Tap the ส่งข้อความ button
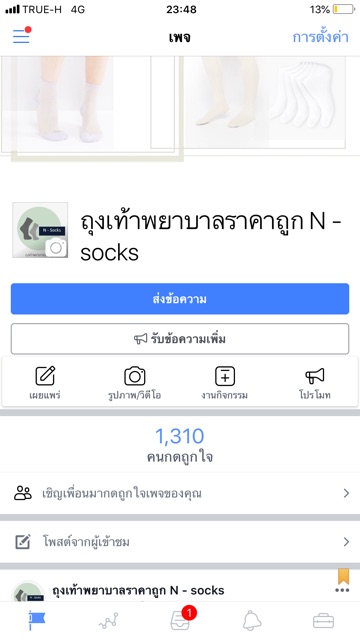 click(x=180, y=299)
